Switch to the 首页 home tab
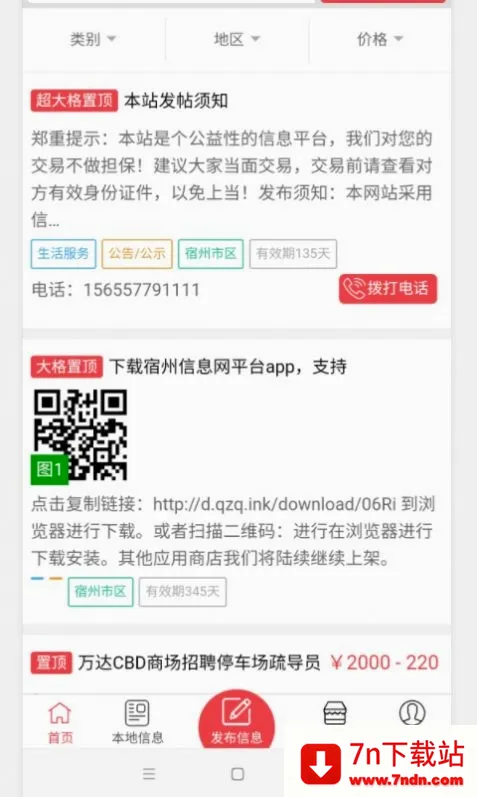The image size is (477, 797). 60,722
